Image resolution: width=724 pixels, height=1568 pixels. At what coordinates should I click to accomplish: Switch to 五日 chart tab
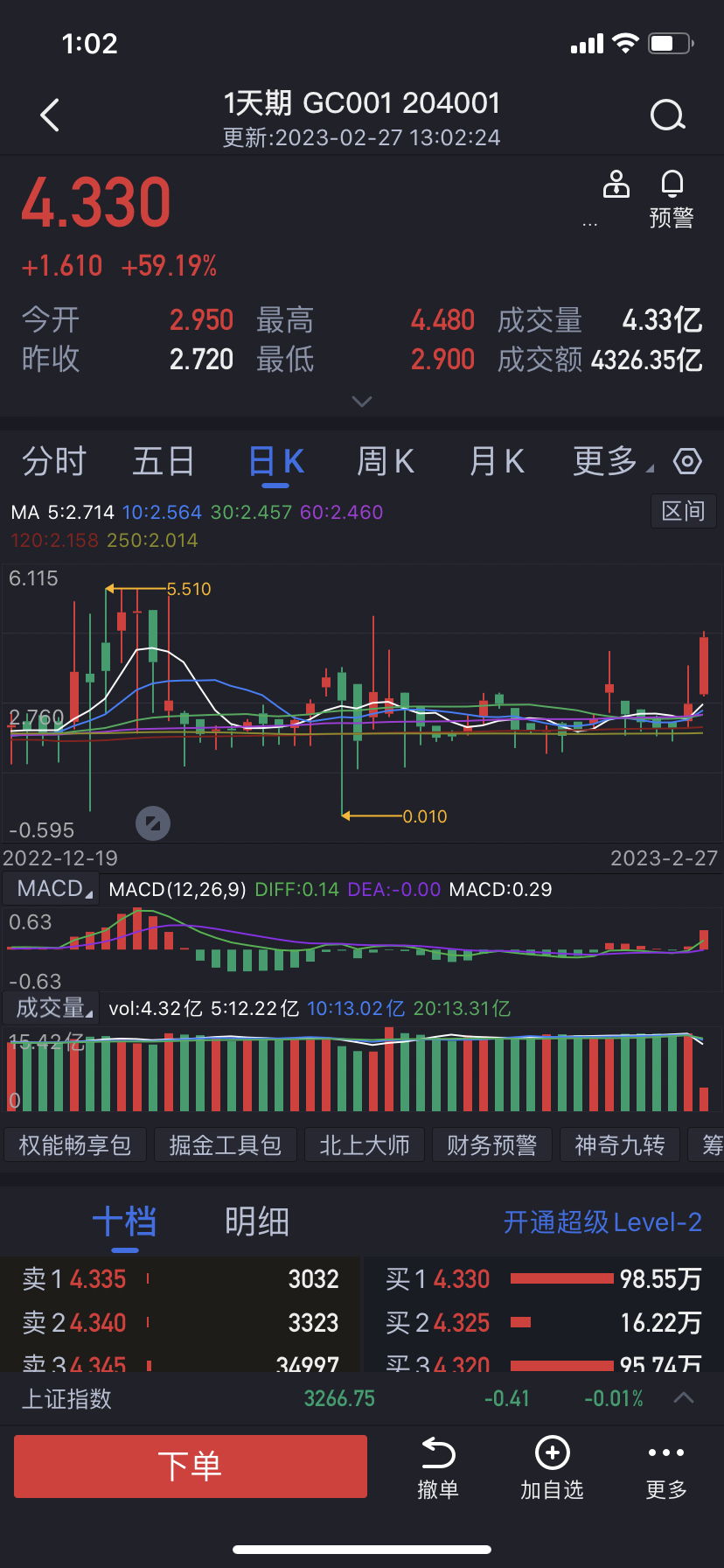point(164,461)
